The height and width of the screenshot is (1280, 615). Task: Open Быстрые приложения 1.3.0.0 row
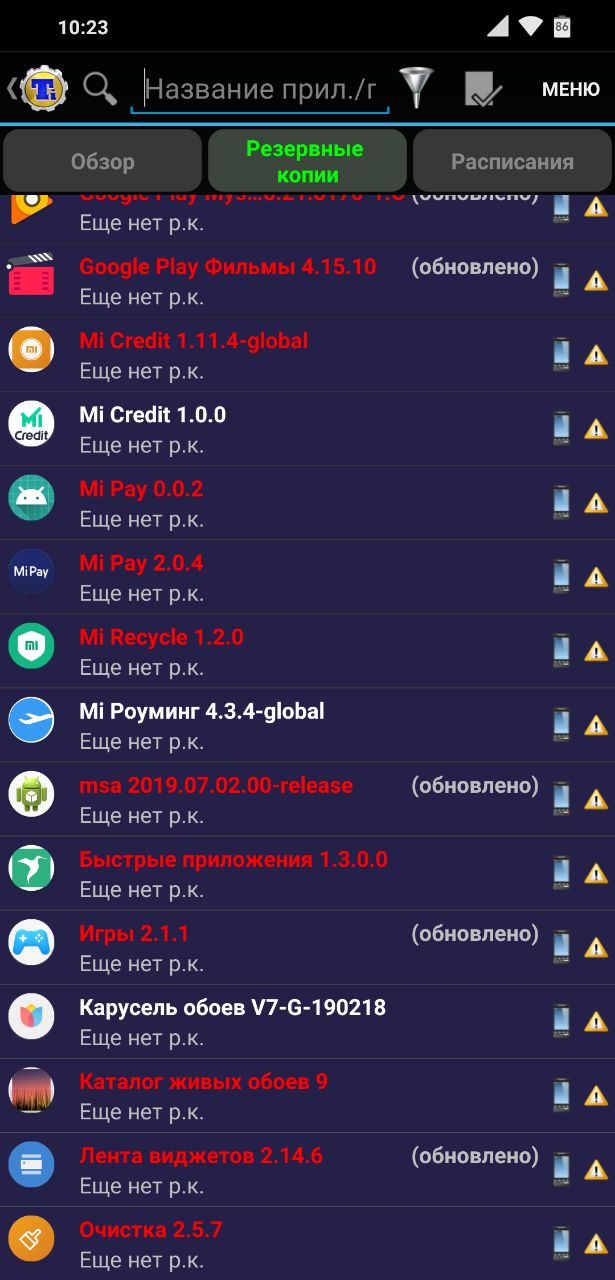307,873
